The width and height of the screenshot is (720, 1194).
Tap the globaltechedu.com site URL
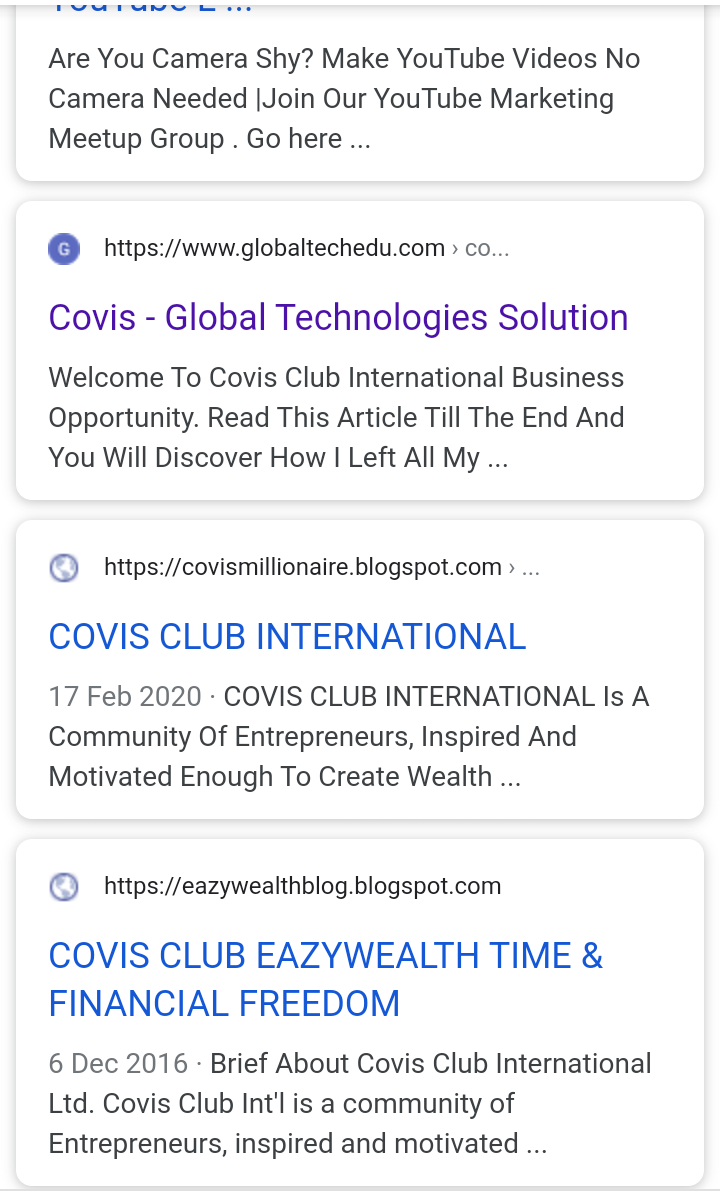tap(274, 248)
